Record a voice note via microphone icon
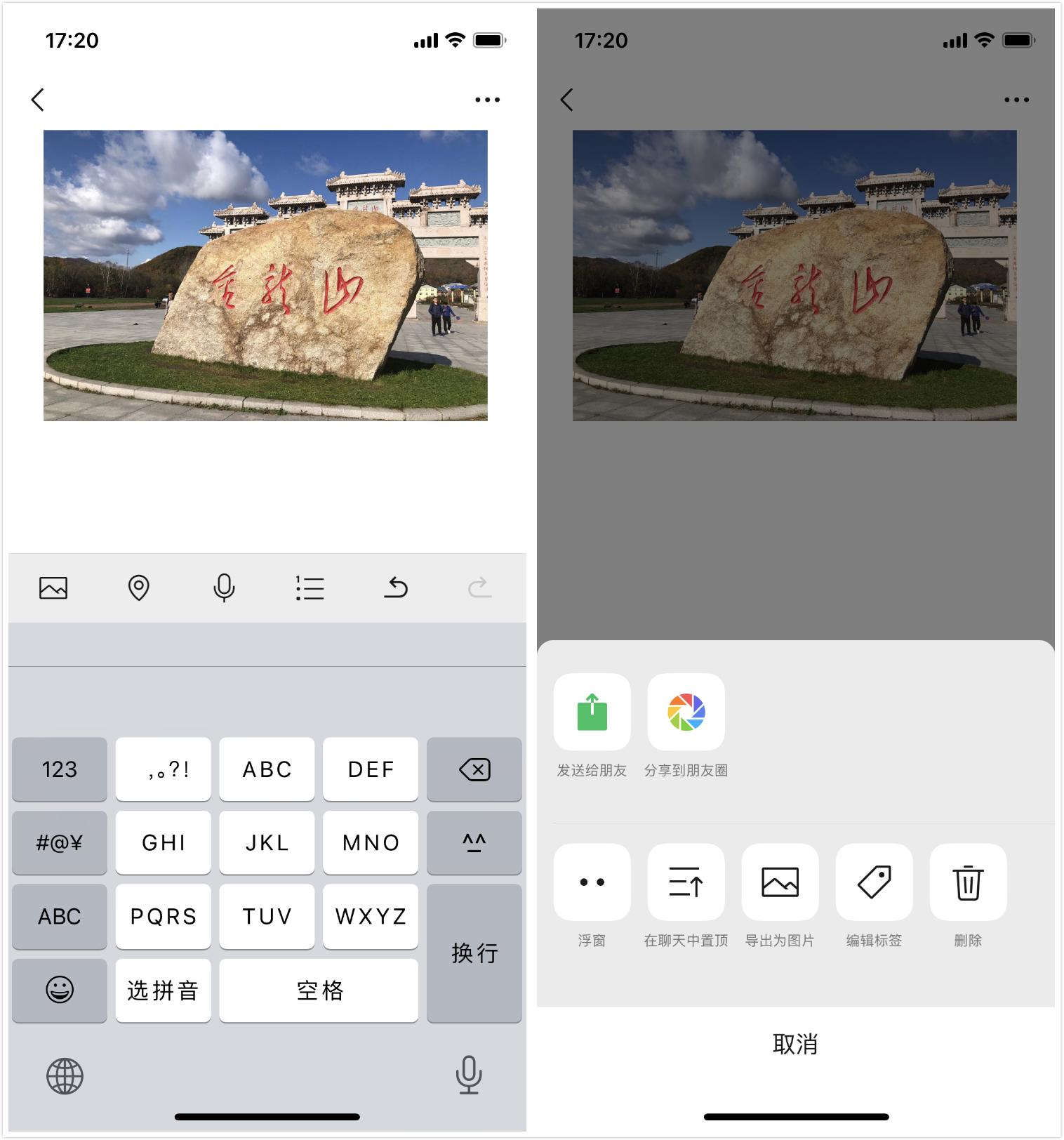 pos(224,588)
